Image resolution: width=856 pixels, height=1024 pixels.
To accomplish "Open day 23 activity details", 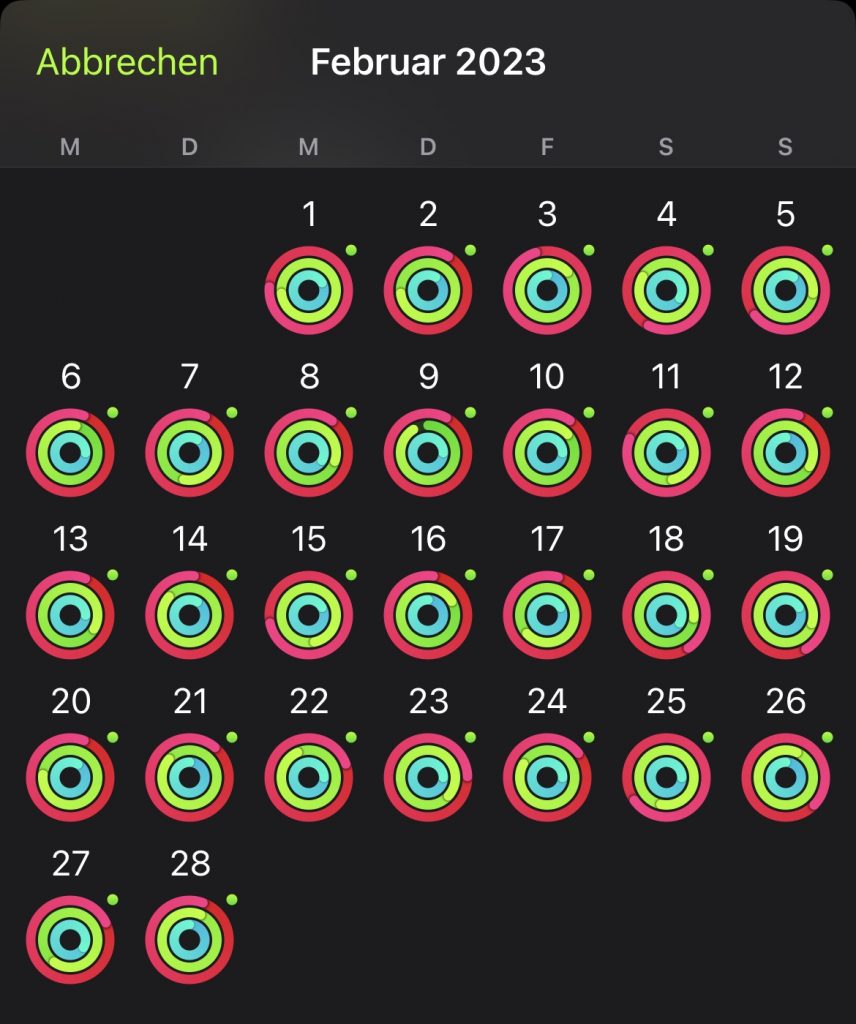I will click(428, 777).
